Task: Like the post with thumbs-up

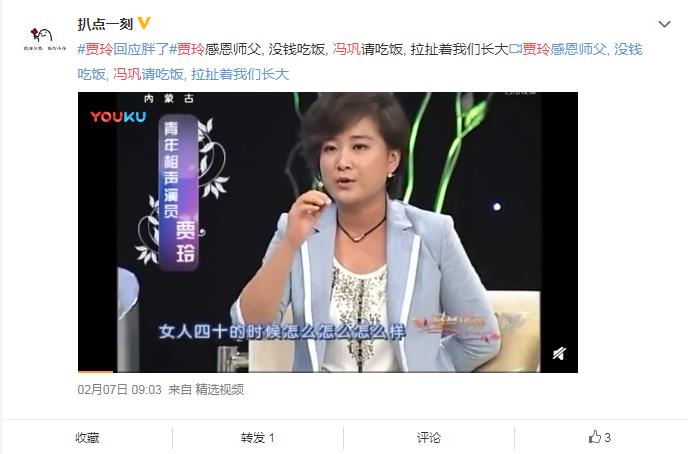Action: 600,437
